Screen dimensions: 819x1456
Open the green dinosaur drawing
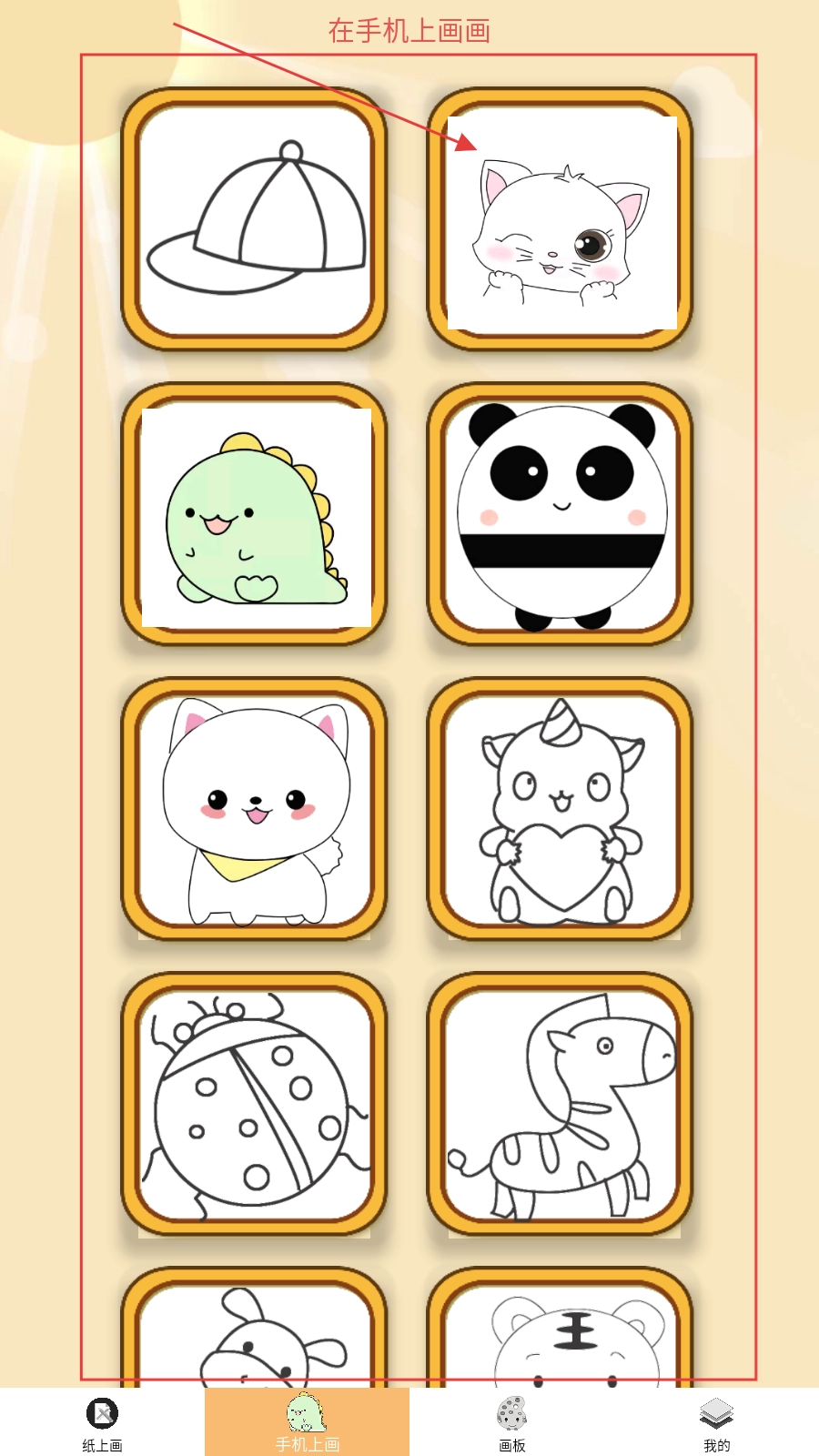pyautogui.click(x=254, y=514)
